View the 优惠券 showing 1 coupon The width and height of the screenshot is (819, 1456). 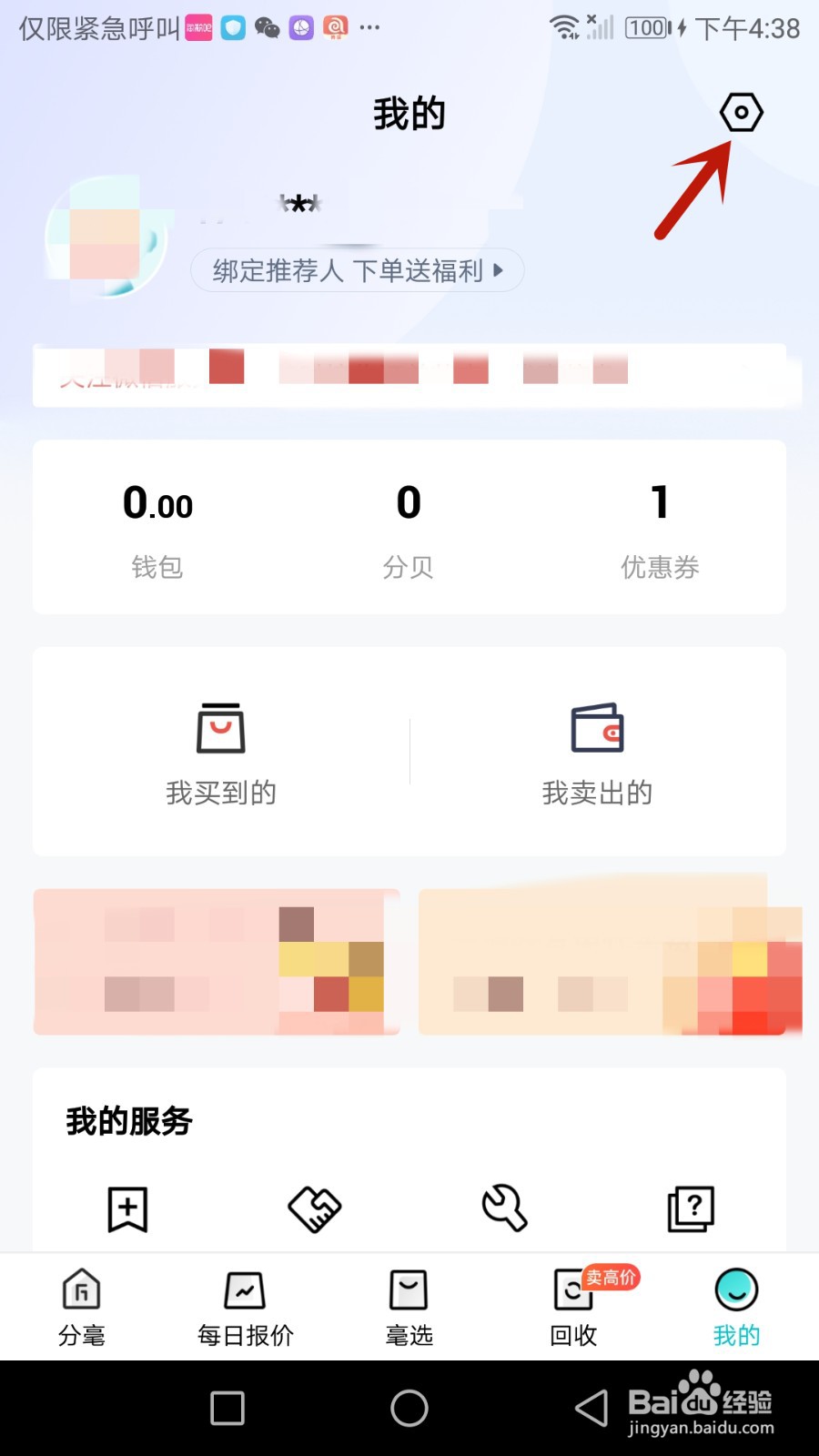coord(660,528)
